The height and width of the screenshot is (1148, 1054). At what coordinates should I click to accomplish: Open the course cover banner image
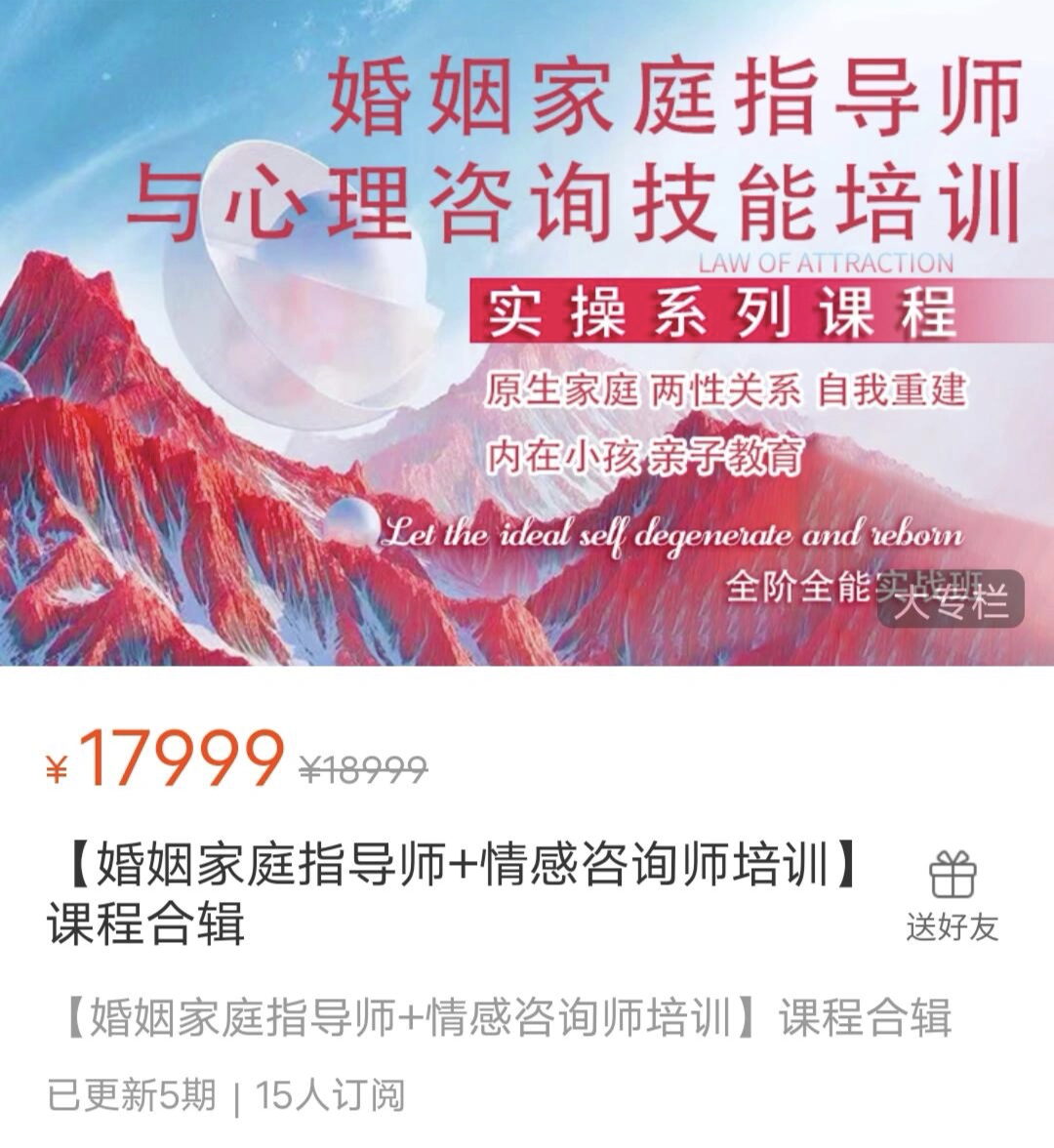click(x=527, y=333)
